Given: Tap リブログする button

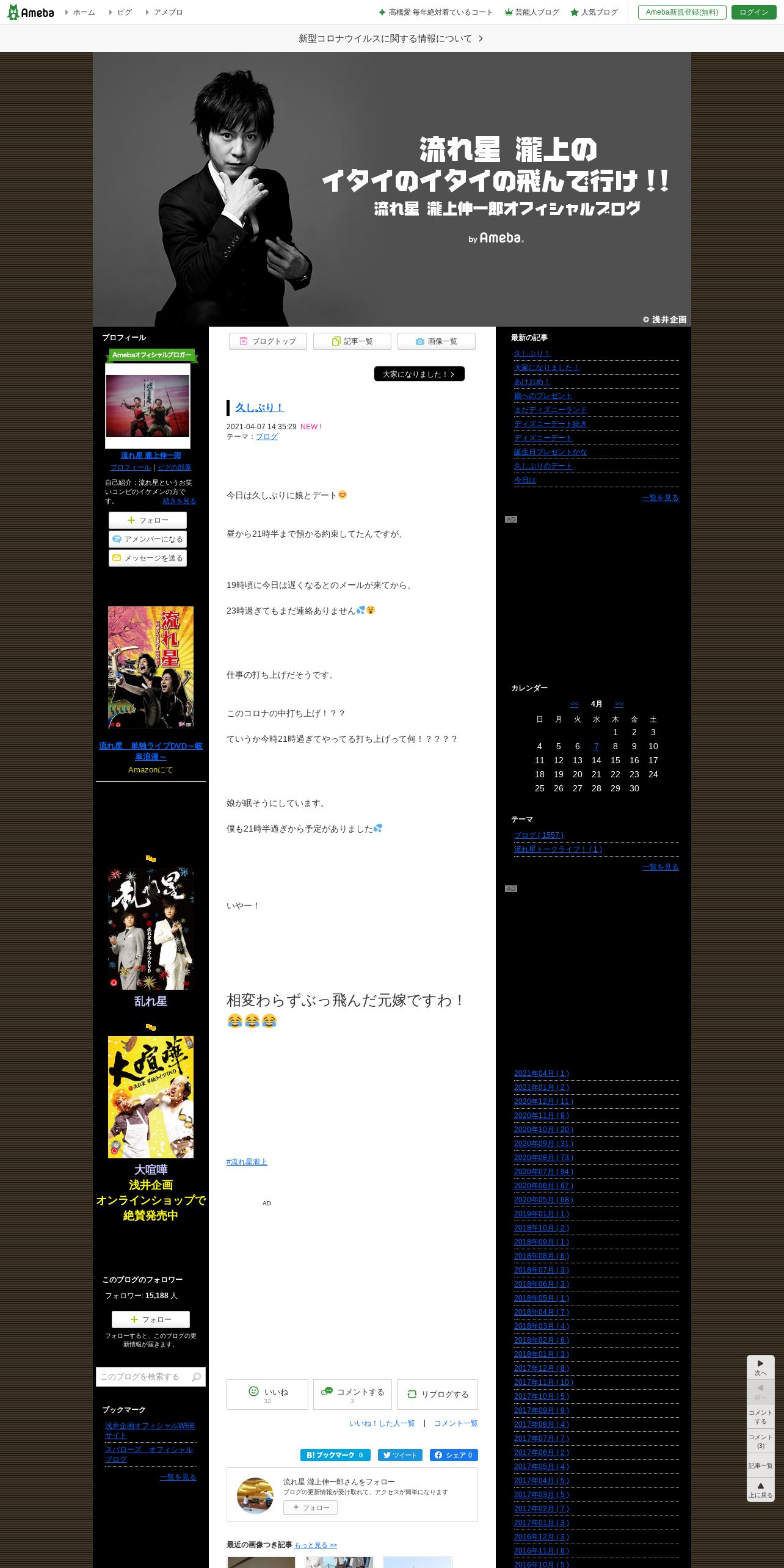Looking at the screenshot, I should 437,1395.
